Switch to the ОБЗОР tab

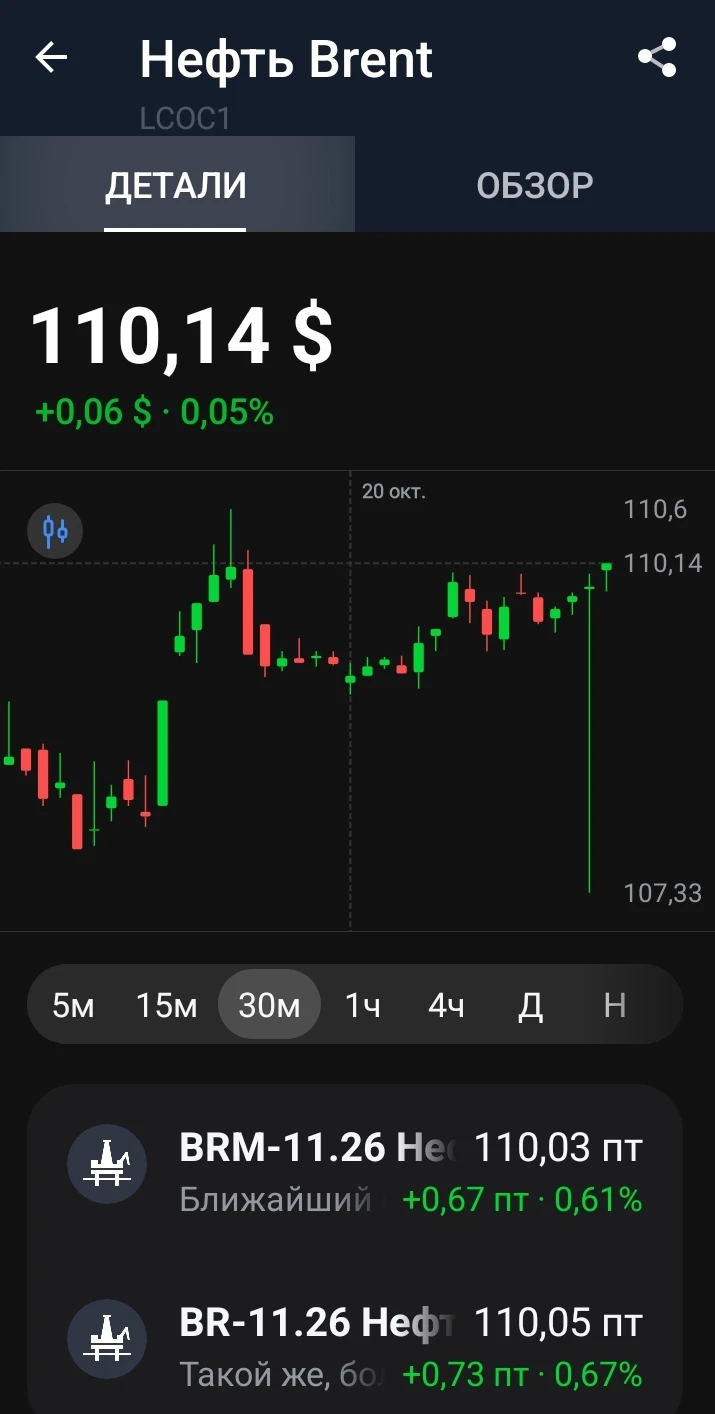[535, 185]
